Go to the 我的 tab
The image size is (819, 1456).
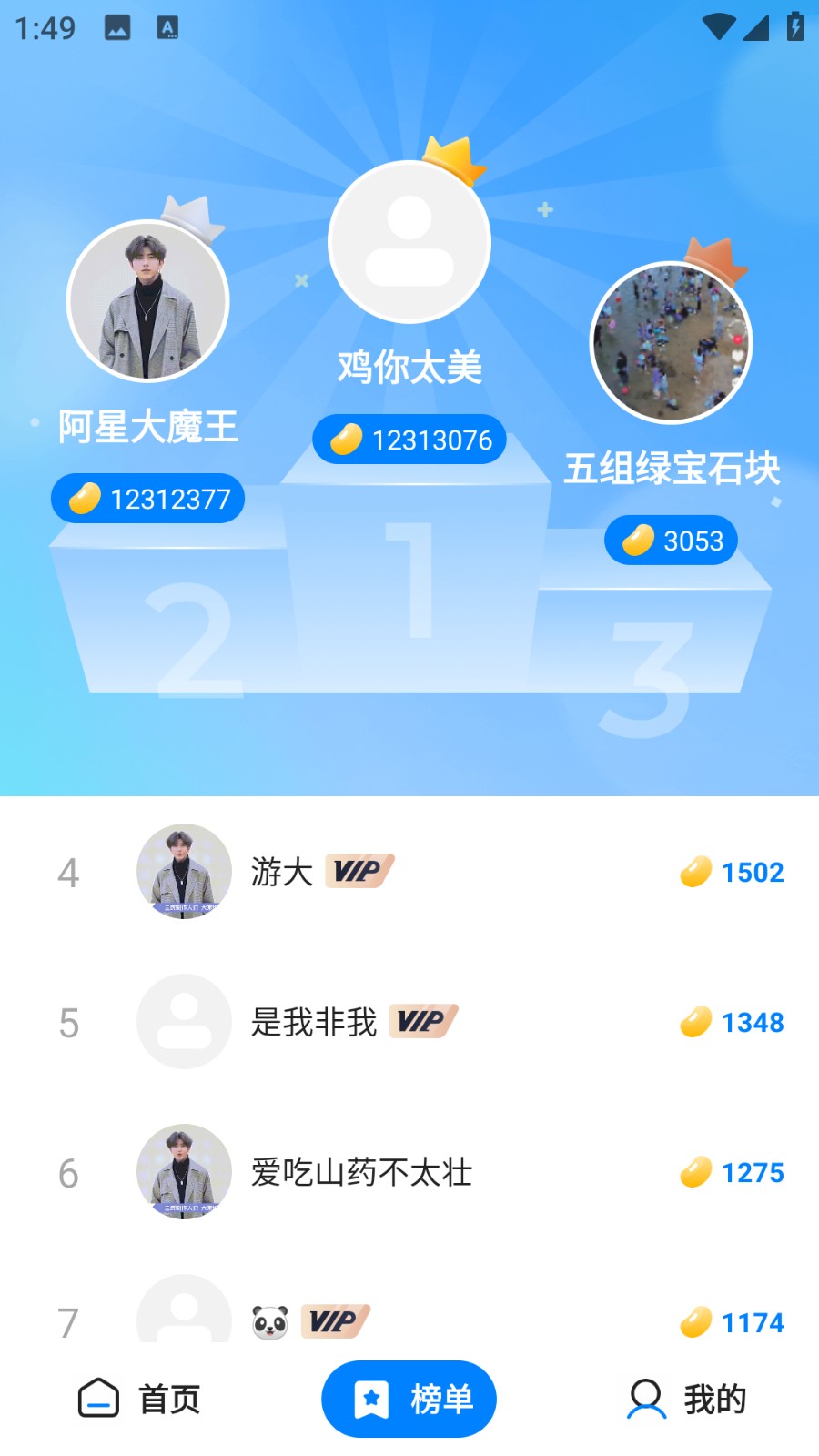[x=687, y=1399]
